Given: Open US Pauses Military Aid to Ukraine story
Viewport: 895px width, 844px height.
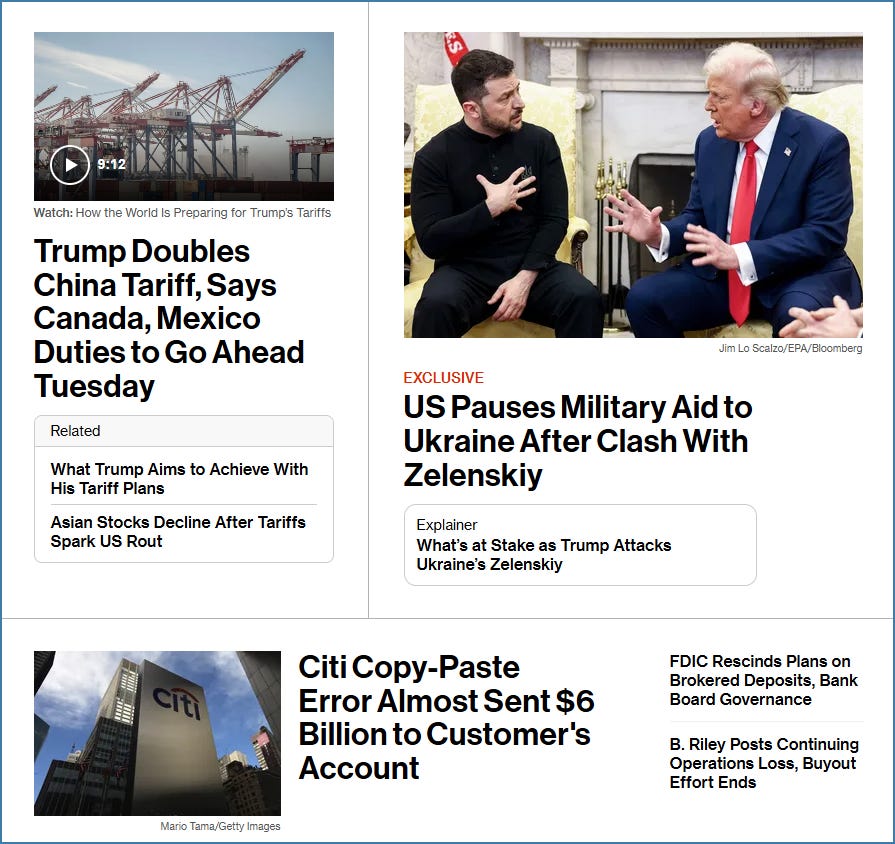Looking at the screenshot, I should click(x=578, y=441).
